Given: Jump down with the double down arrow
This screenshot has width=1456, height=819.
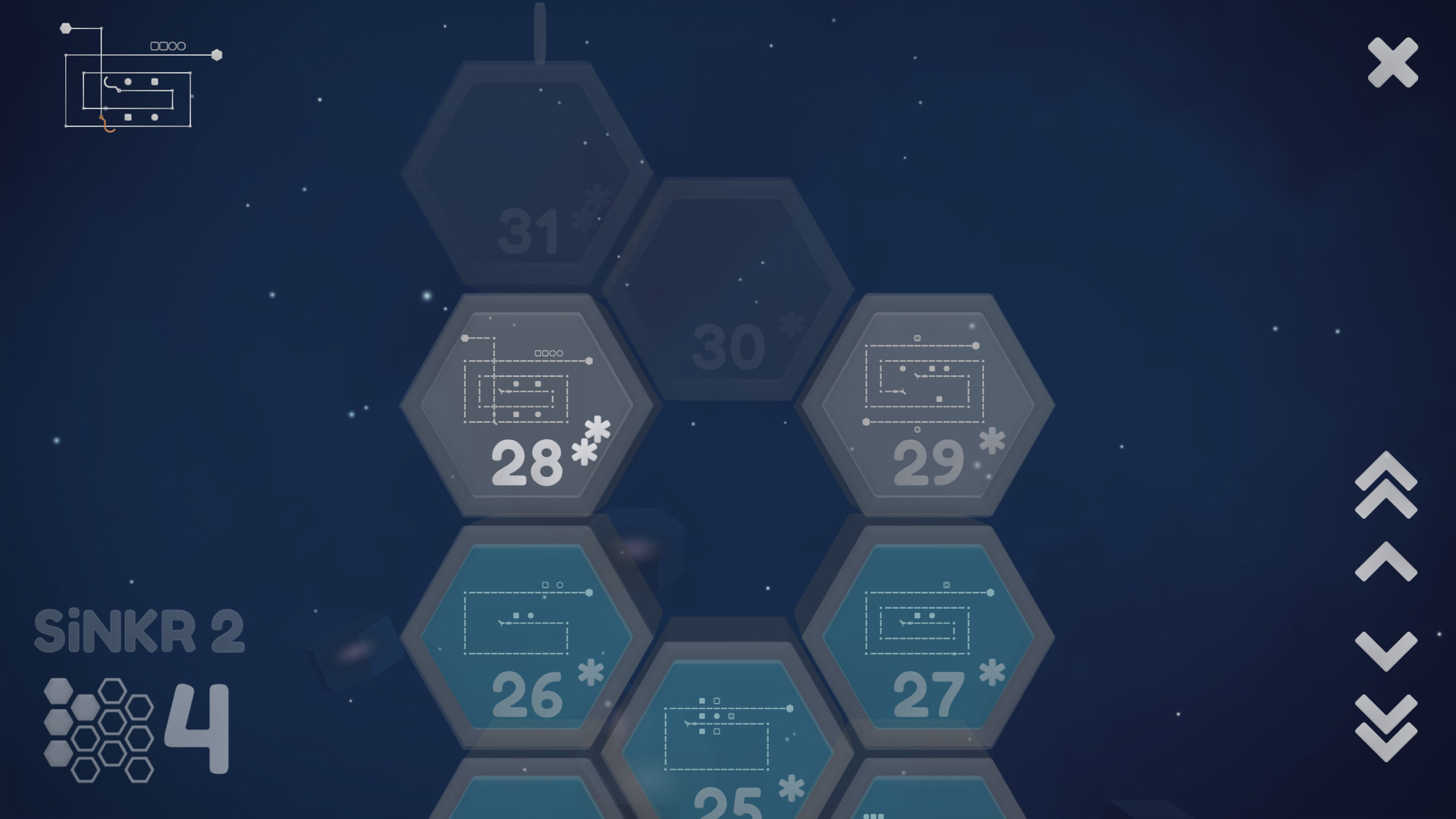Looking at the screenshot, I should [1386, 728].
